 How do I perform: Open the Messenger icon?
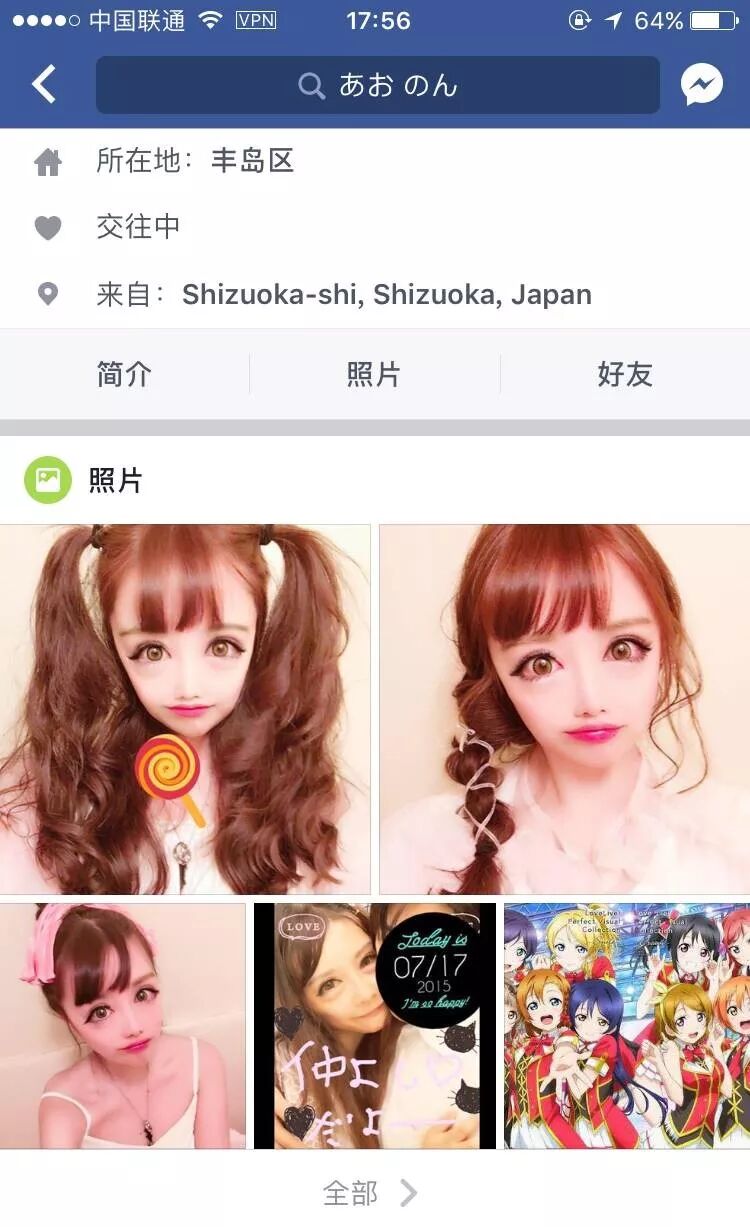pos(702,85)
